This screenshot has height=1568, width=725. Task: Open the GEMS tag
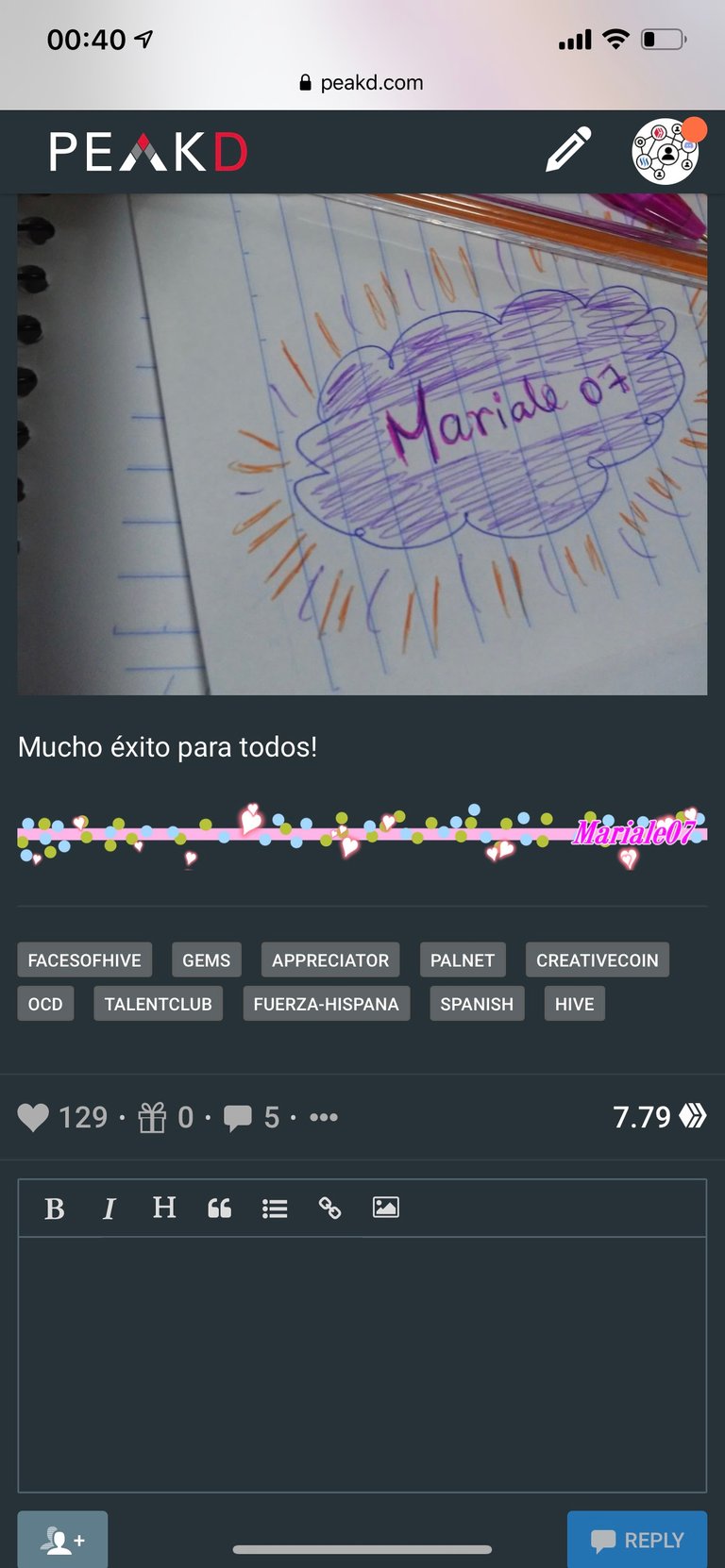(x=206, y=959)
